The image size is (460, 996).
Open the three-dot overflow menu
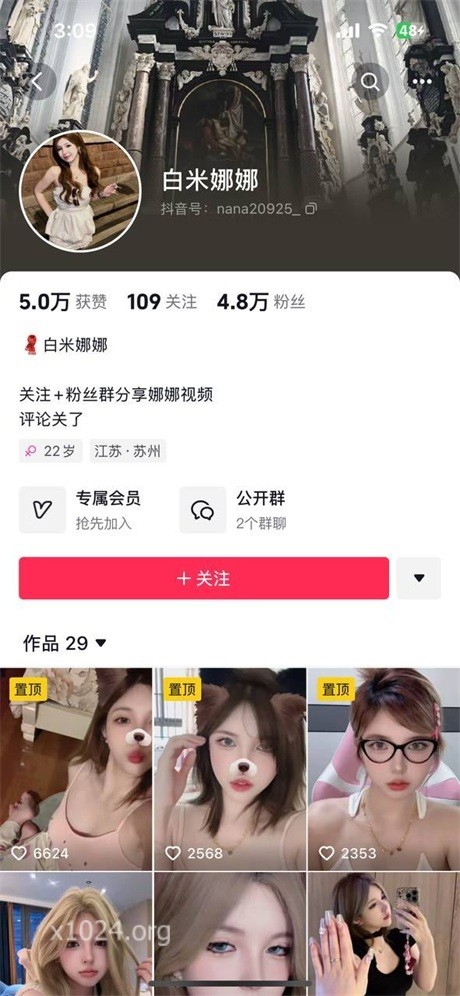(422, 82)
